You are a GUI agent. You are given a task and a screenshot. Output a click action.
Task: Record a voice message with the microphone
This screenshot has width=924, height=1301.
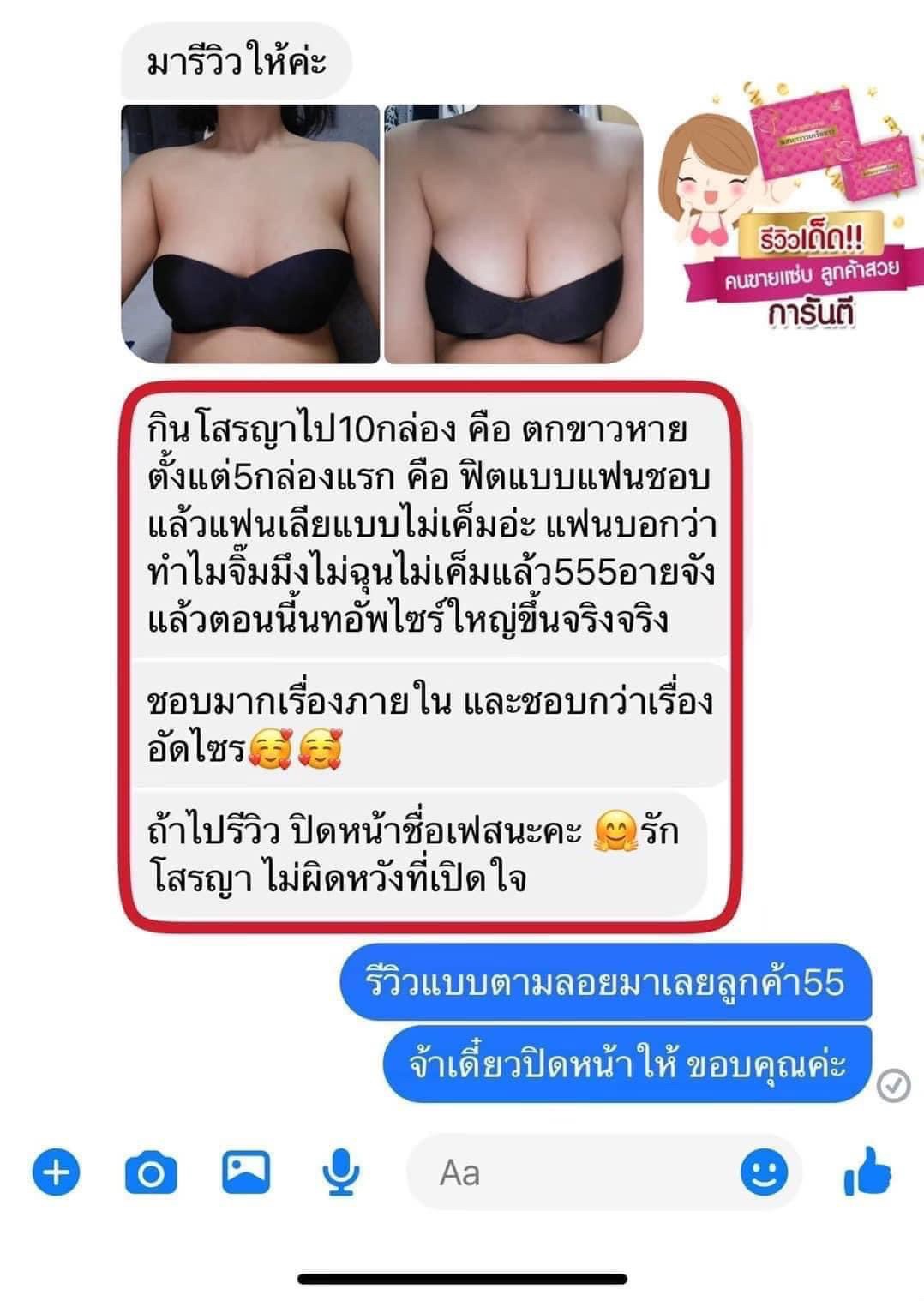pos(341,1172)
